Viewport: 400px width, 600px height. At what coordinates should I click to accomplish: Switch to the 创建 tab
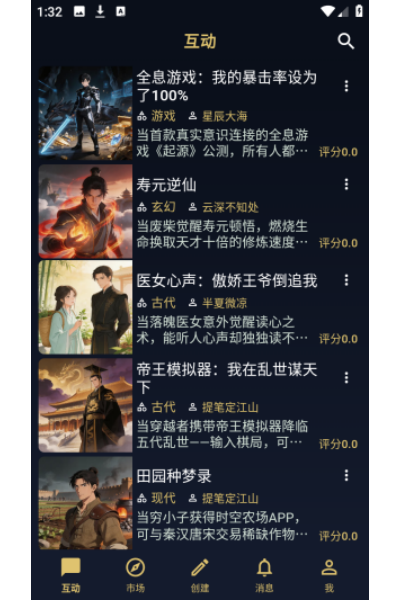pos(200,575)
